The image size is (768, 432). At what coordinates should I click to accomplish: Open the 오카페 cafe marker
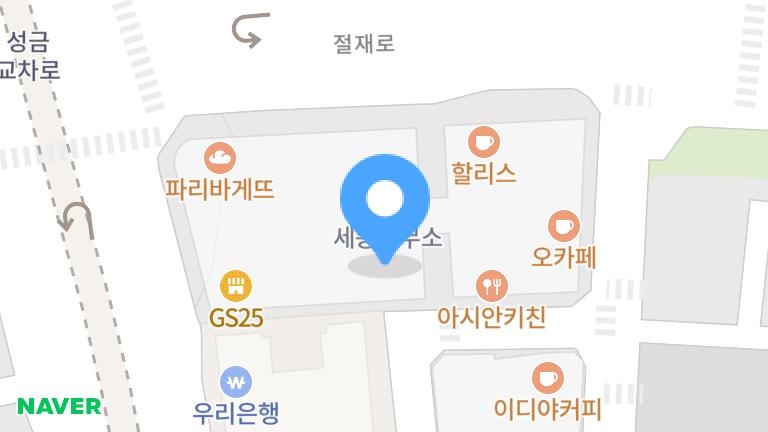pyautogui.click(x=564, y=226)
